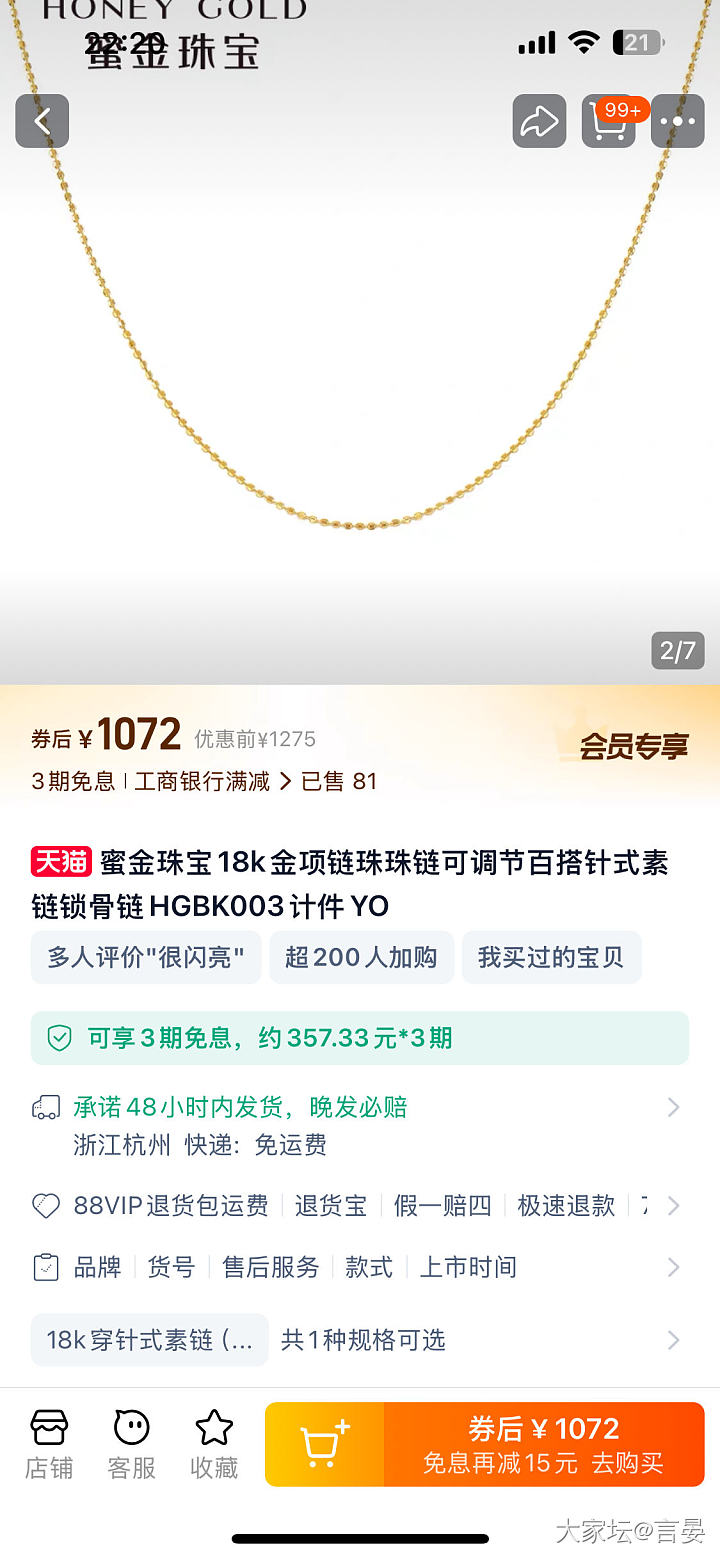Add the item to 收藏 favorites
The height and width of the screenshot is (1559, 720).
tap(214, 1444)
